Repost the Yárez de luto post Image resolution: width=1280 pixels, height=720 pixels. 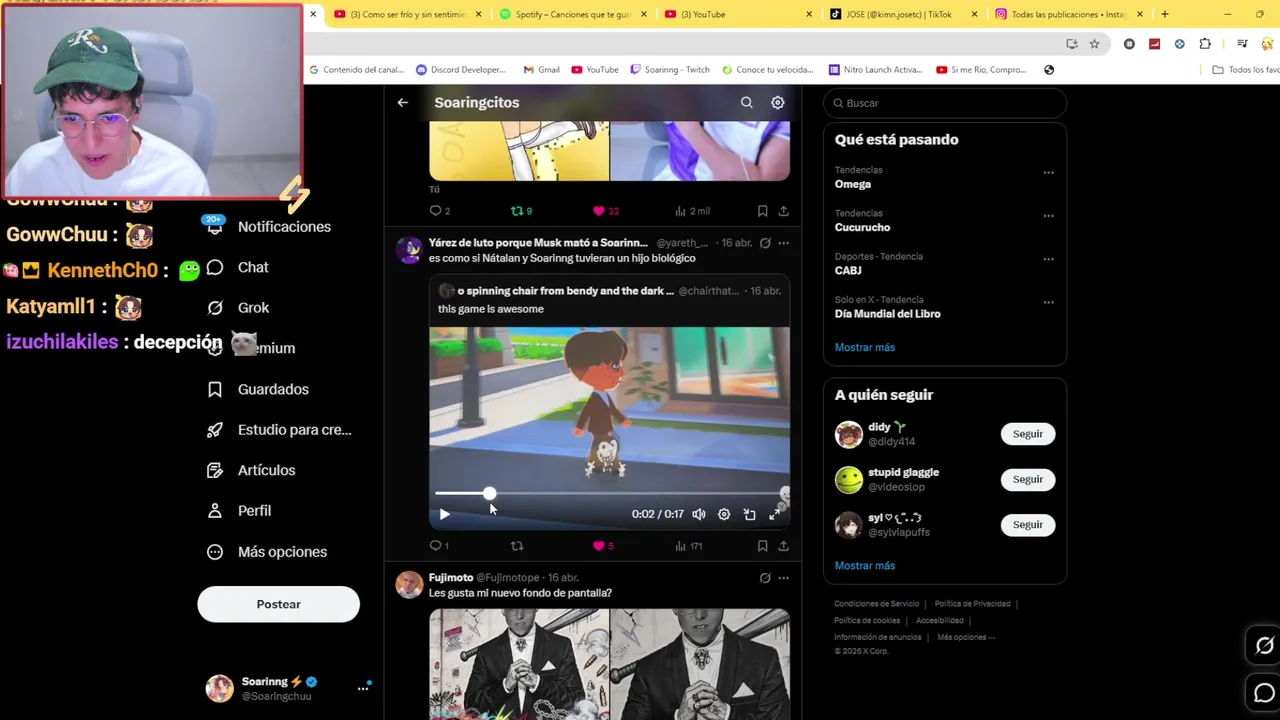click(x=517, y=546)
